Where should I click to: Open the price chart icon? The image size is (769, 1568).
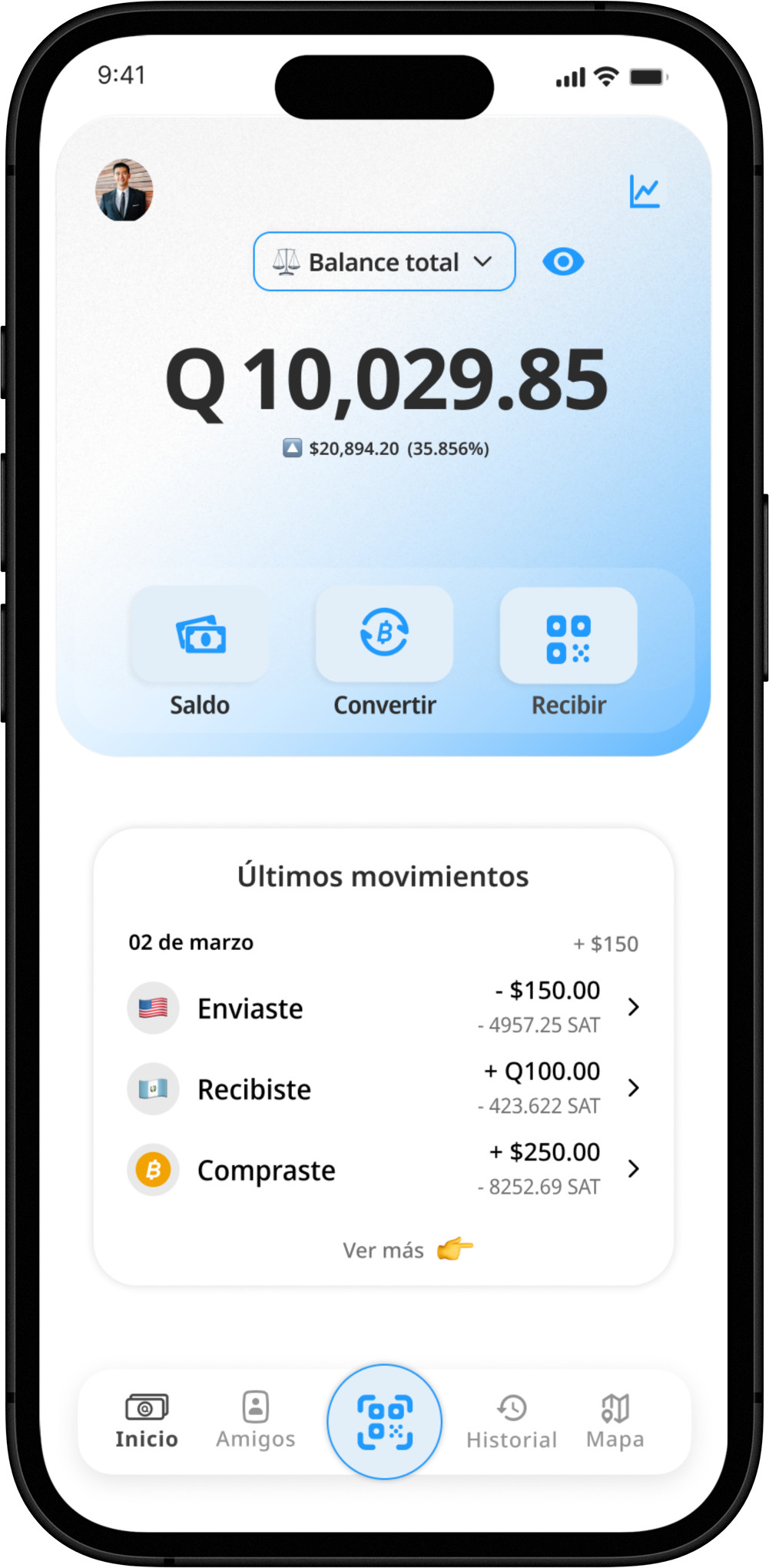point(644,191)
